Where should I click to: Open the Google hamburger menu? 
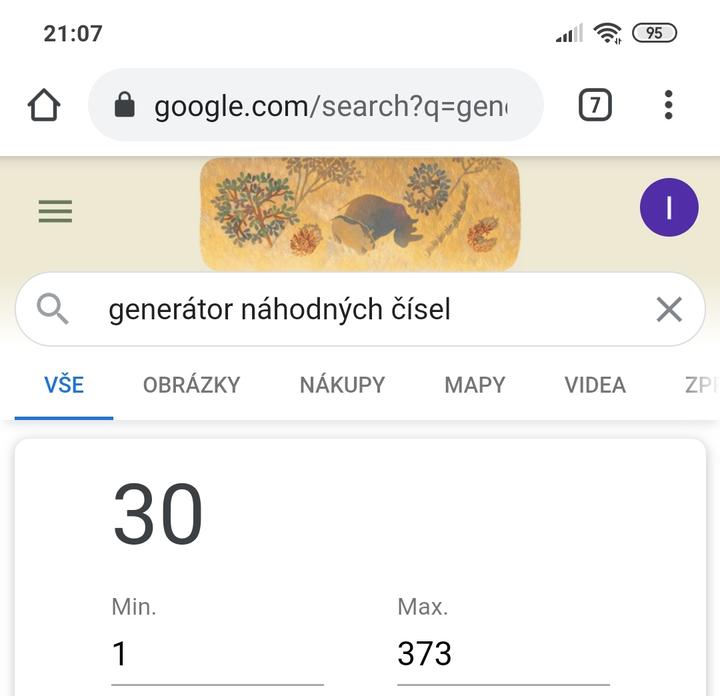pyautogui.click(x=55, y=211)
